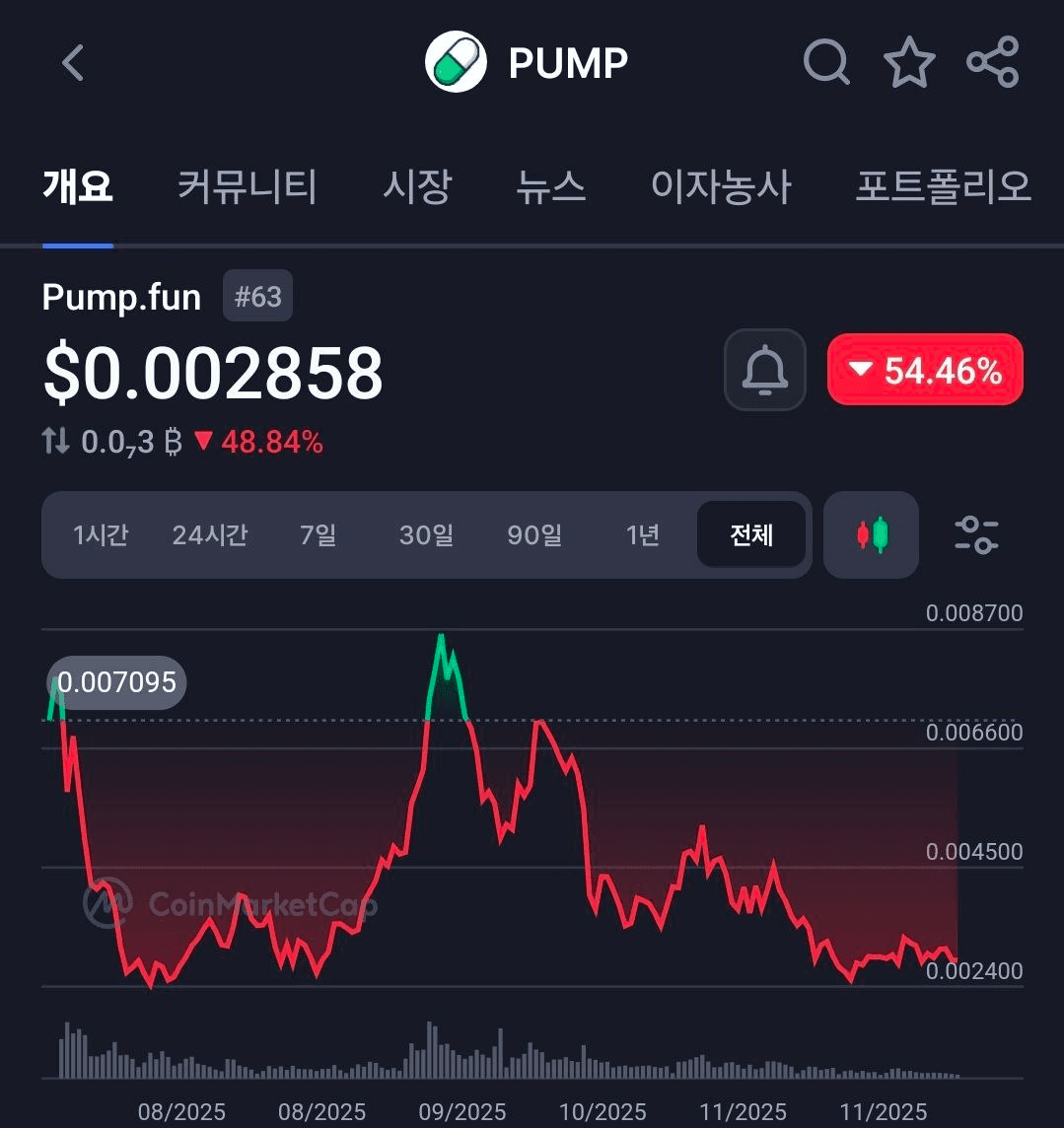Open the search icon
Screen dimensions: 1064x1128
(825, 63)
